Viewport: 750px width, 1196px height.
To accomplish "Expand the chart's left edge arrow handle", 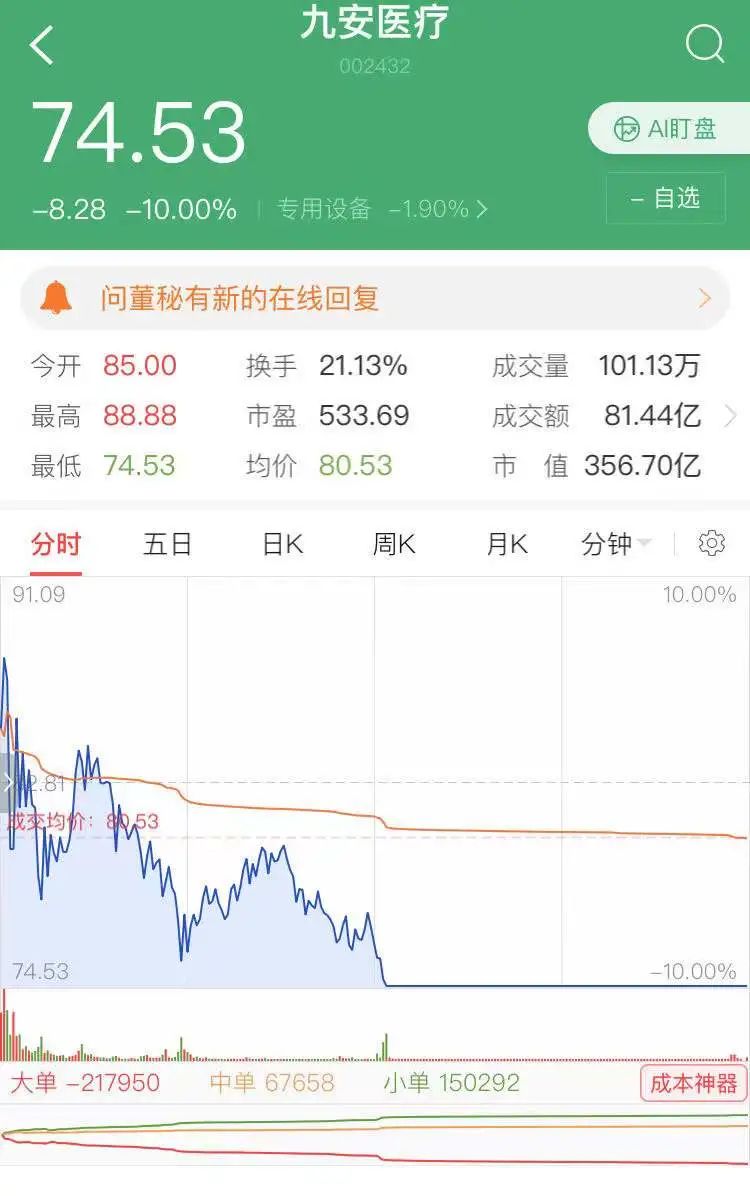I will click(9, 783).
